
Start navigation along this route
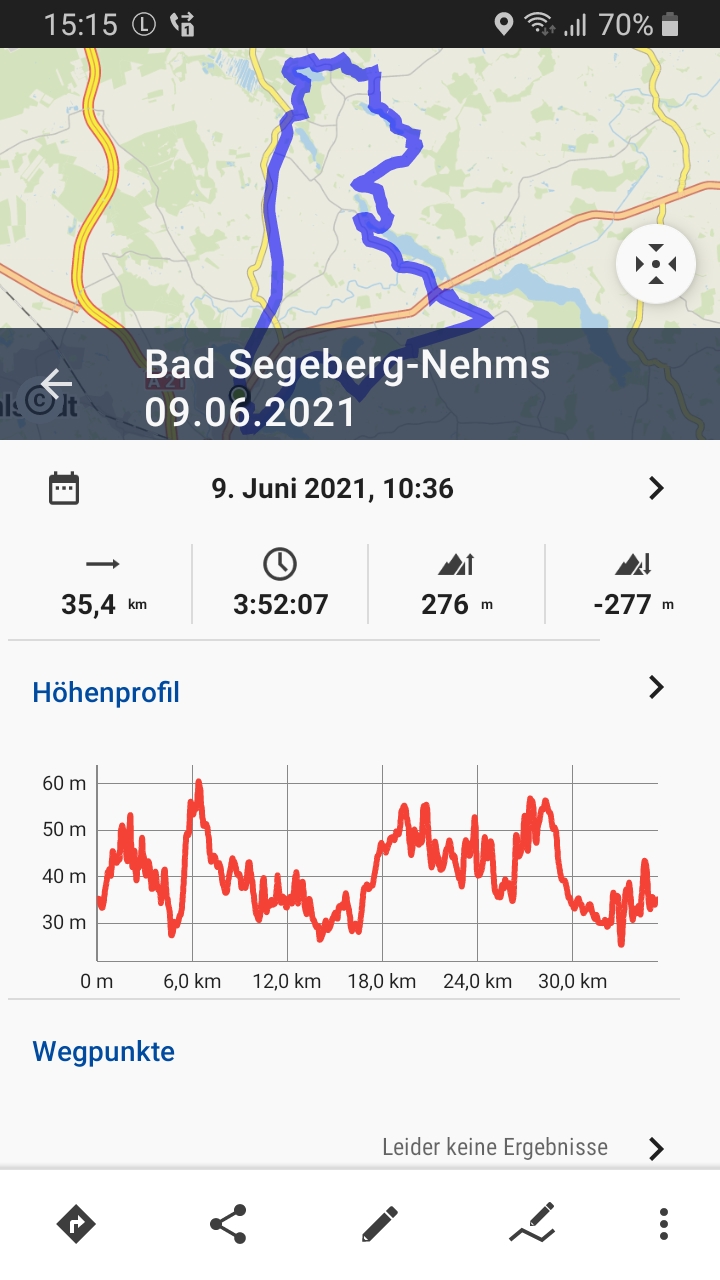[x=77, y=1224]
